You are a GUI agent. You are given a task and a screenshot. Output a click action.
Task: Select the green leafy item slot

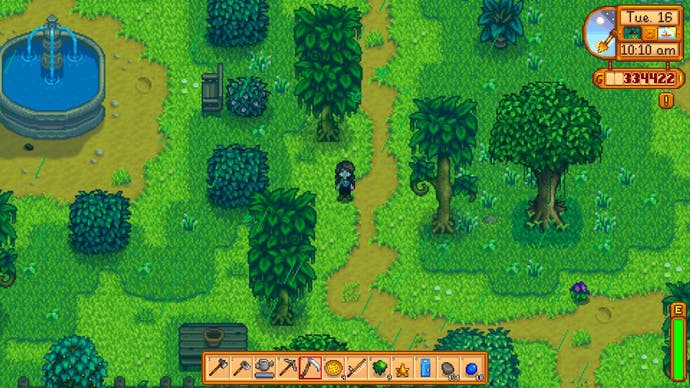pos(379,368)
